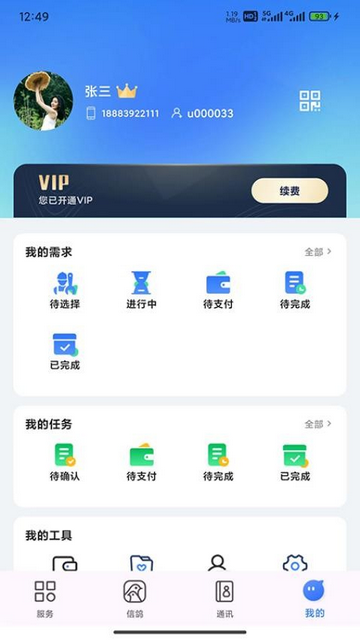Open 进行中 in 我的需求
The height and width of the screenshot is (640, 360).
[141, 290]
